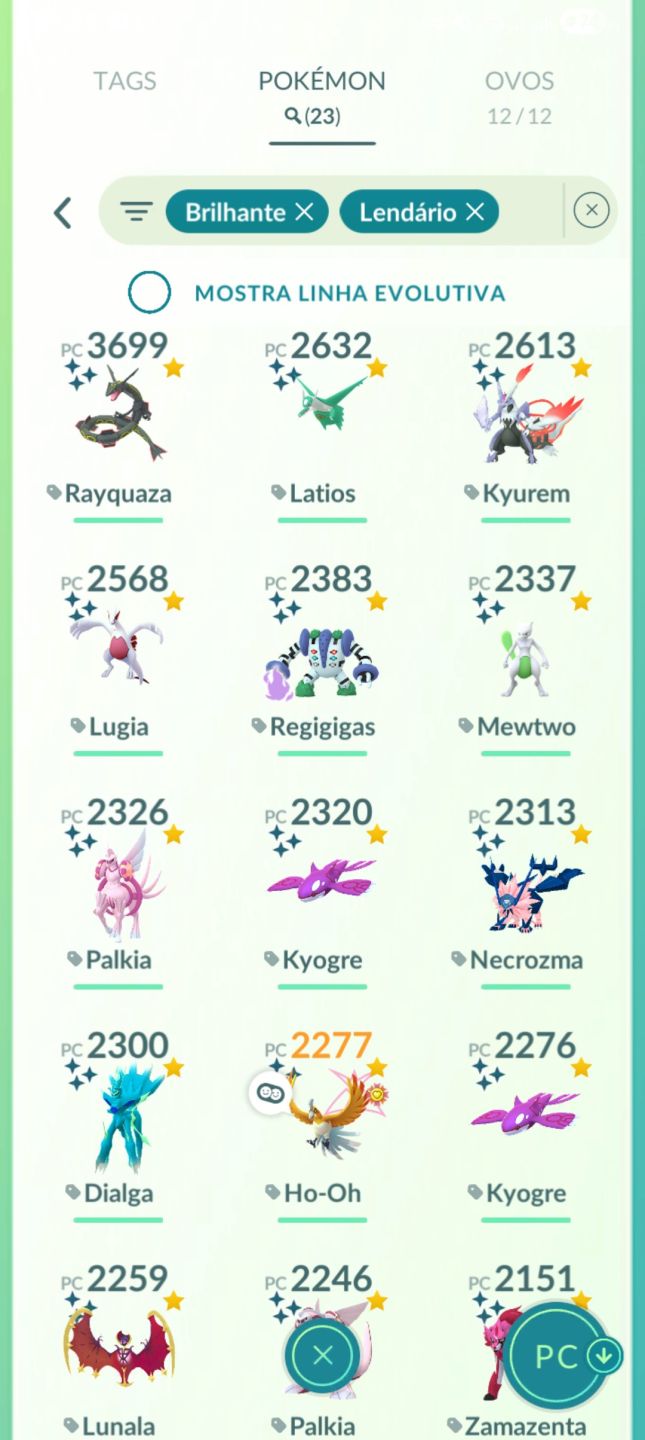Go back with the left arrow
This screenshot has width=645, height=1440.
[x=62, y=212]
